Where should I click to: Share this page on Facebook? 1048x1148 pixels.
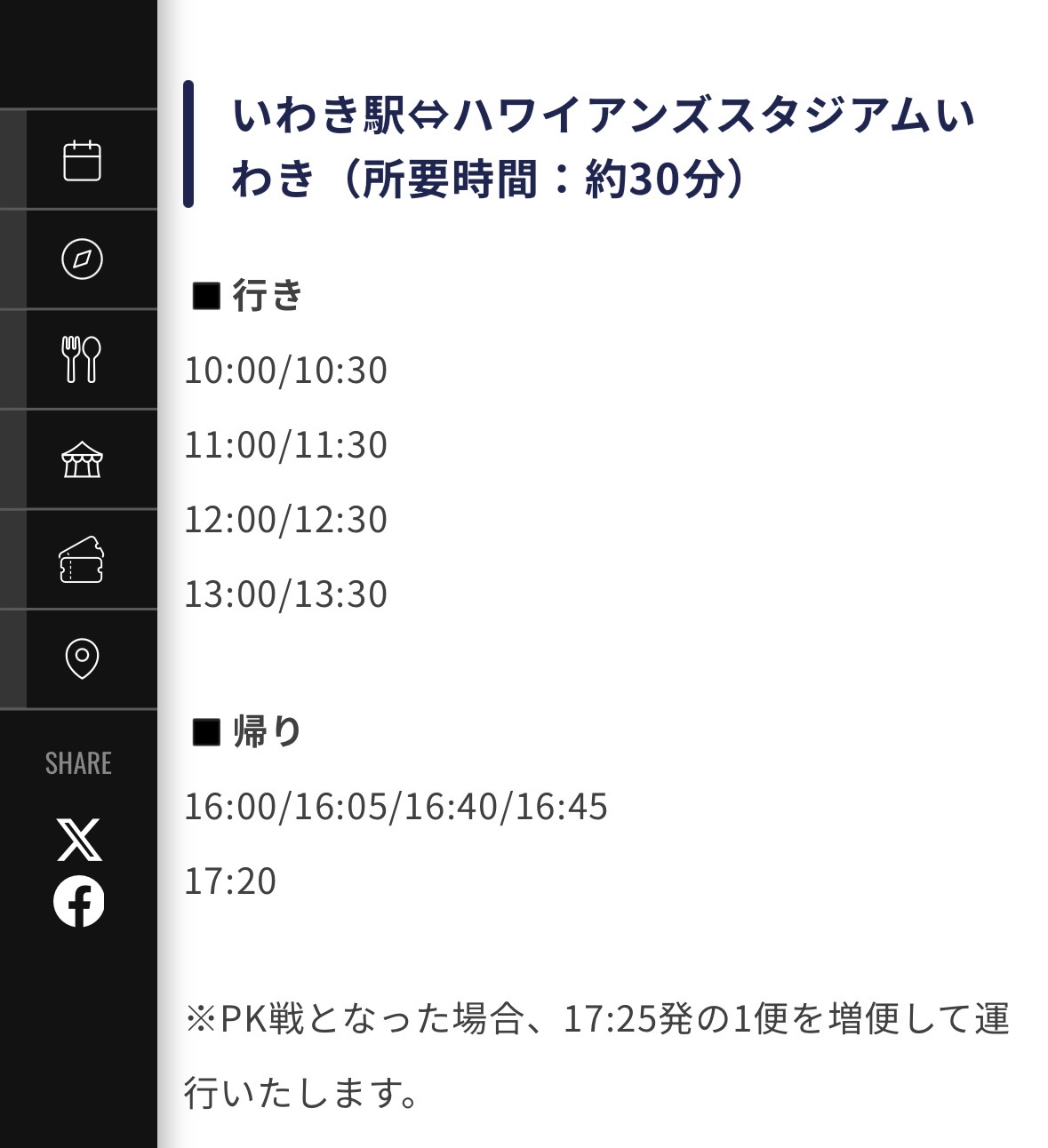[79, 901]
